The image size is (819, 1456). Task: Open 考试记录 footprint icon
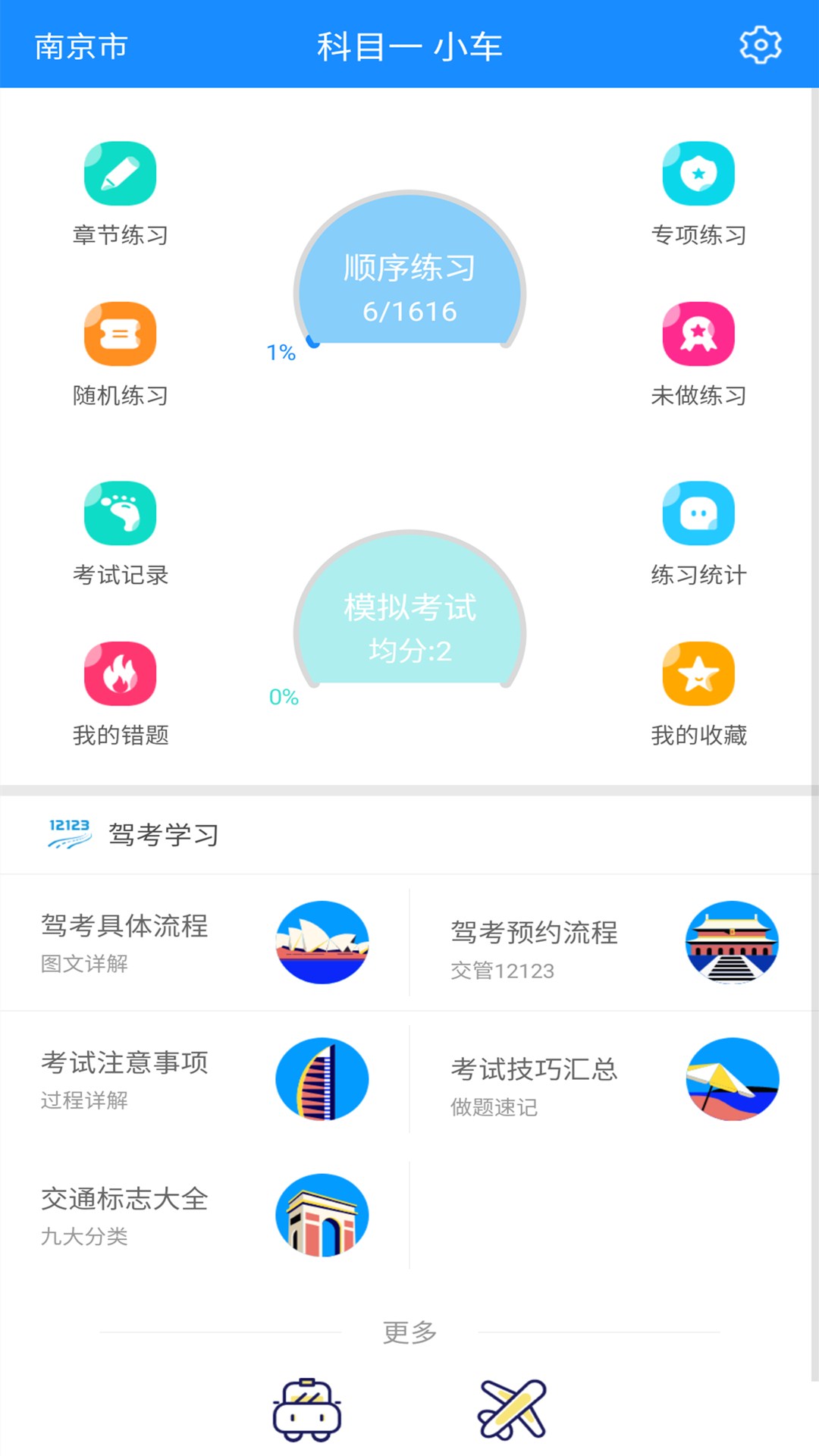(x=120, y=513)
